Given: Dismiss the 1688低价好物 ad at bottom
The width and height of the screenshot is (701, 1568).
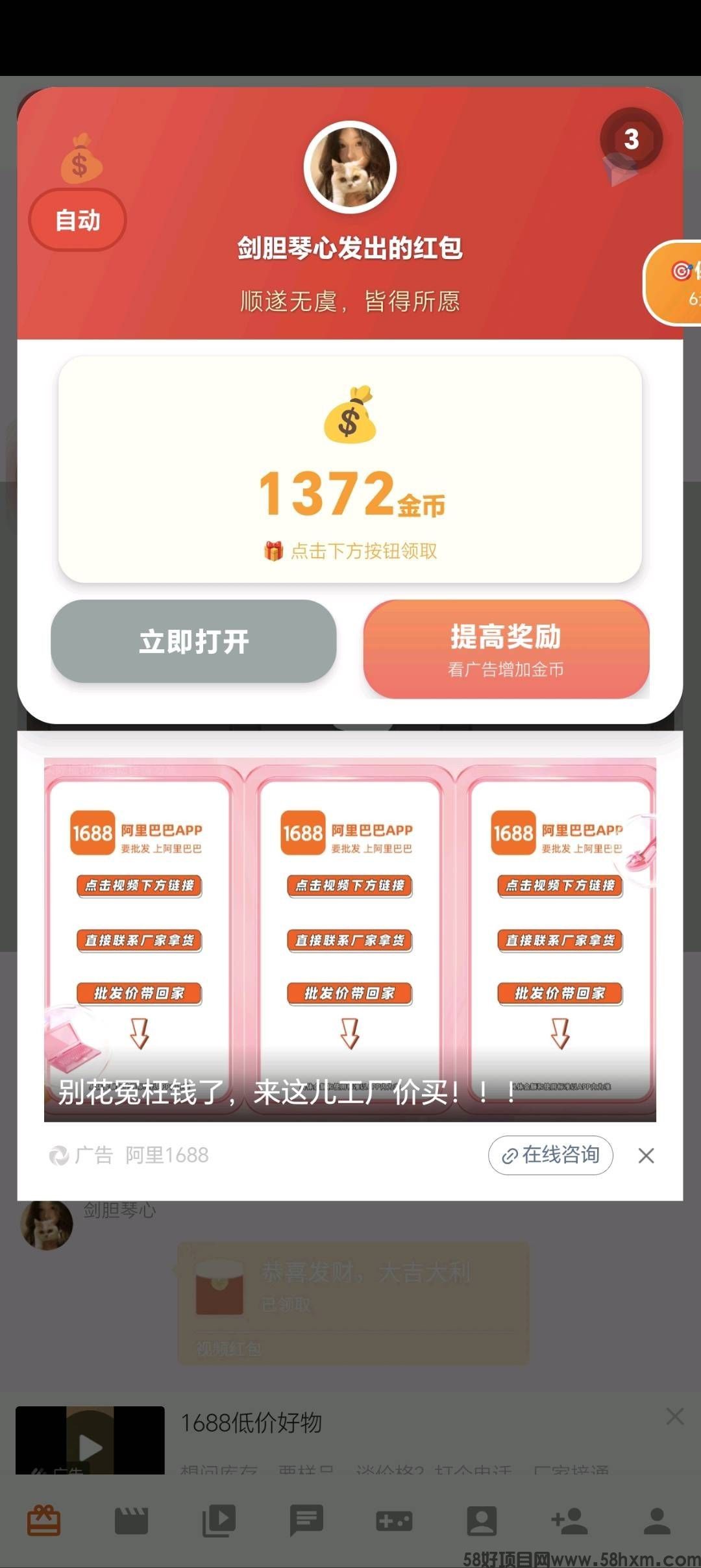Looking at the screenshot, I should 676,1416.
